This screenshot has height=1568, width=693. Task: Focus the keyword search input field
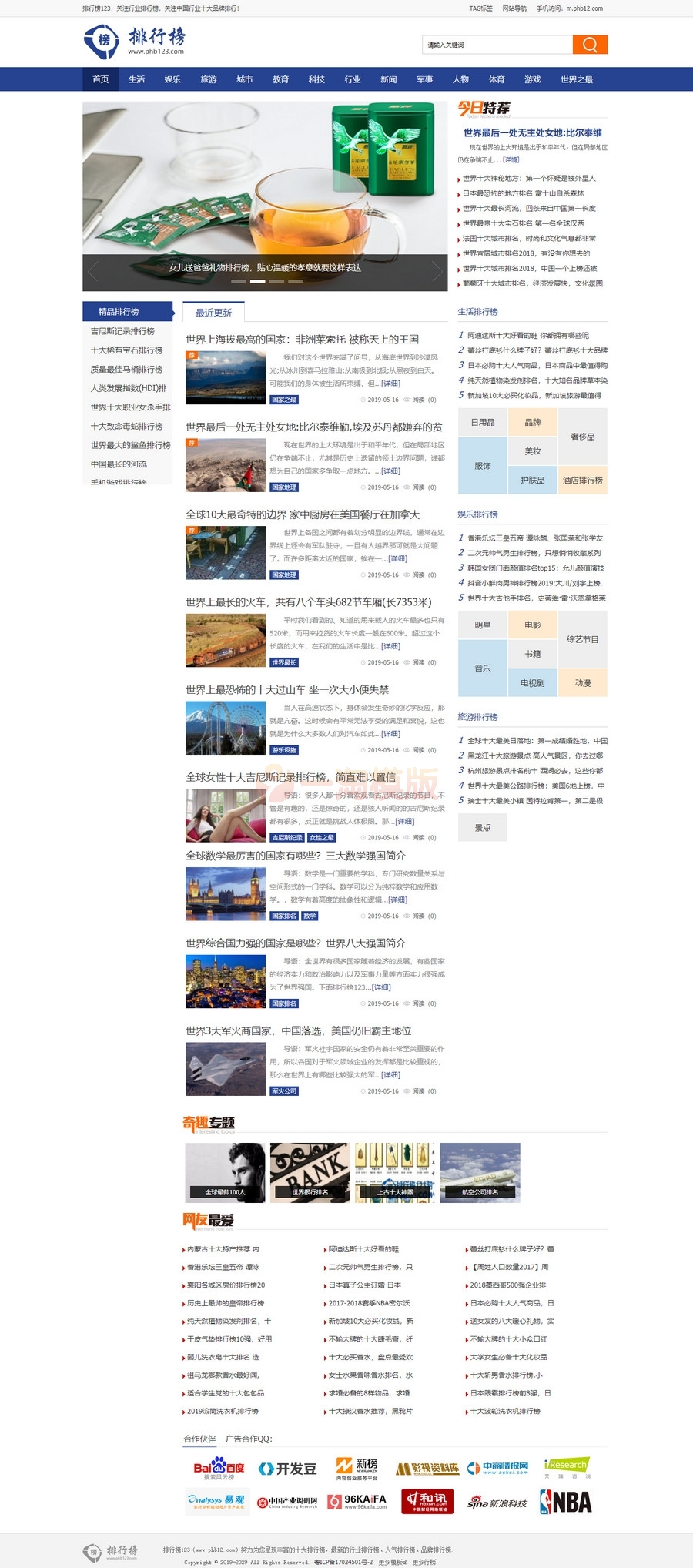pyautogui.click(x=497, y=45)
